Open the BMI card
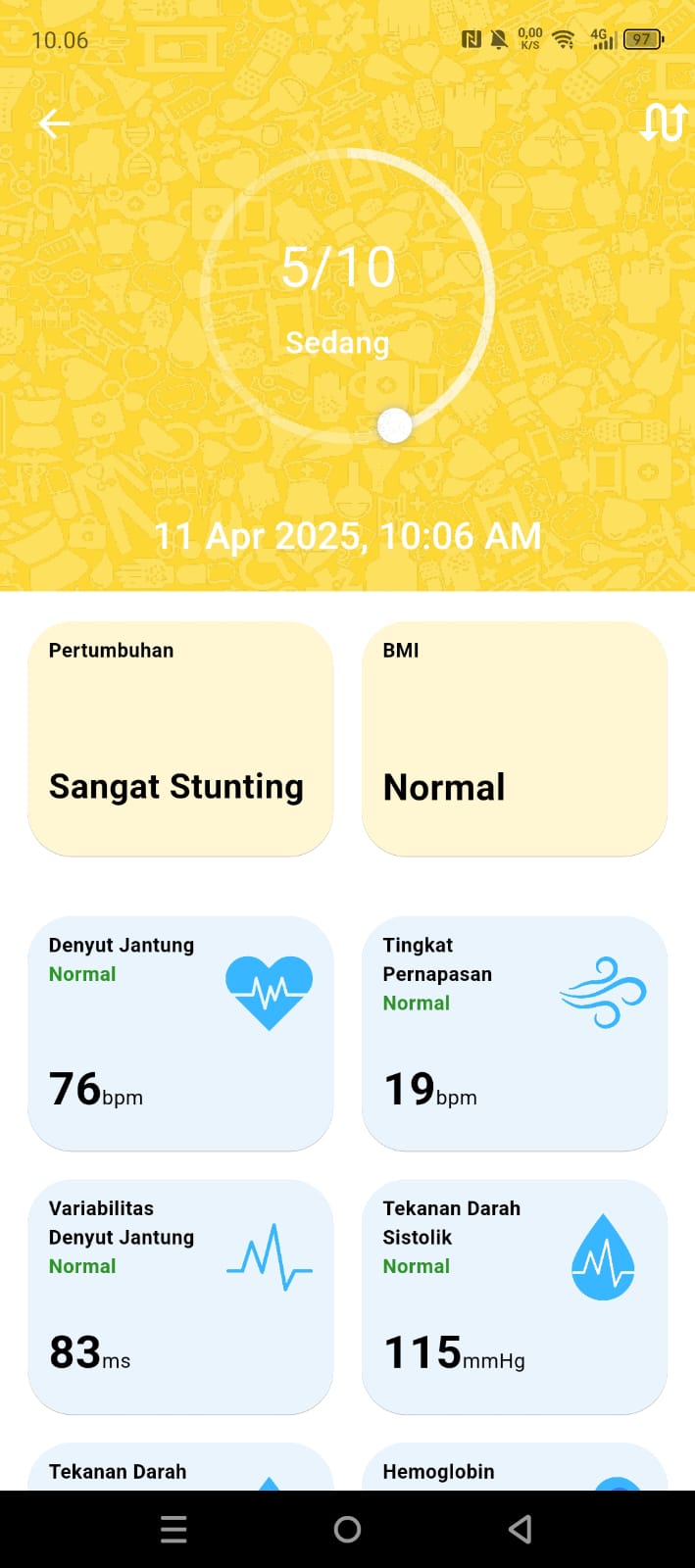This screenshot has height=1568, width=695. click(515, 739)
